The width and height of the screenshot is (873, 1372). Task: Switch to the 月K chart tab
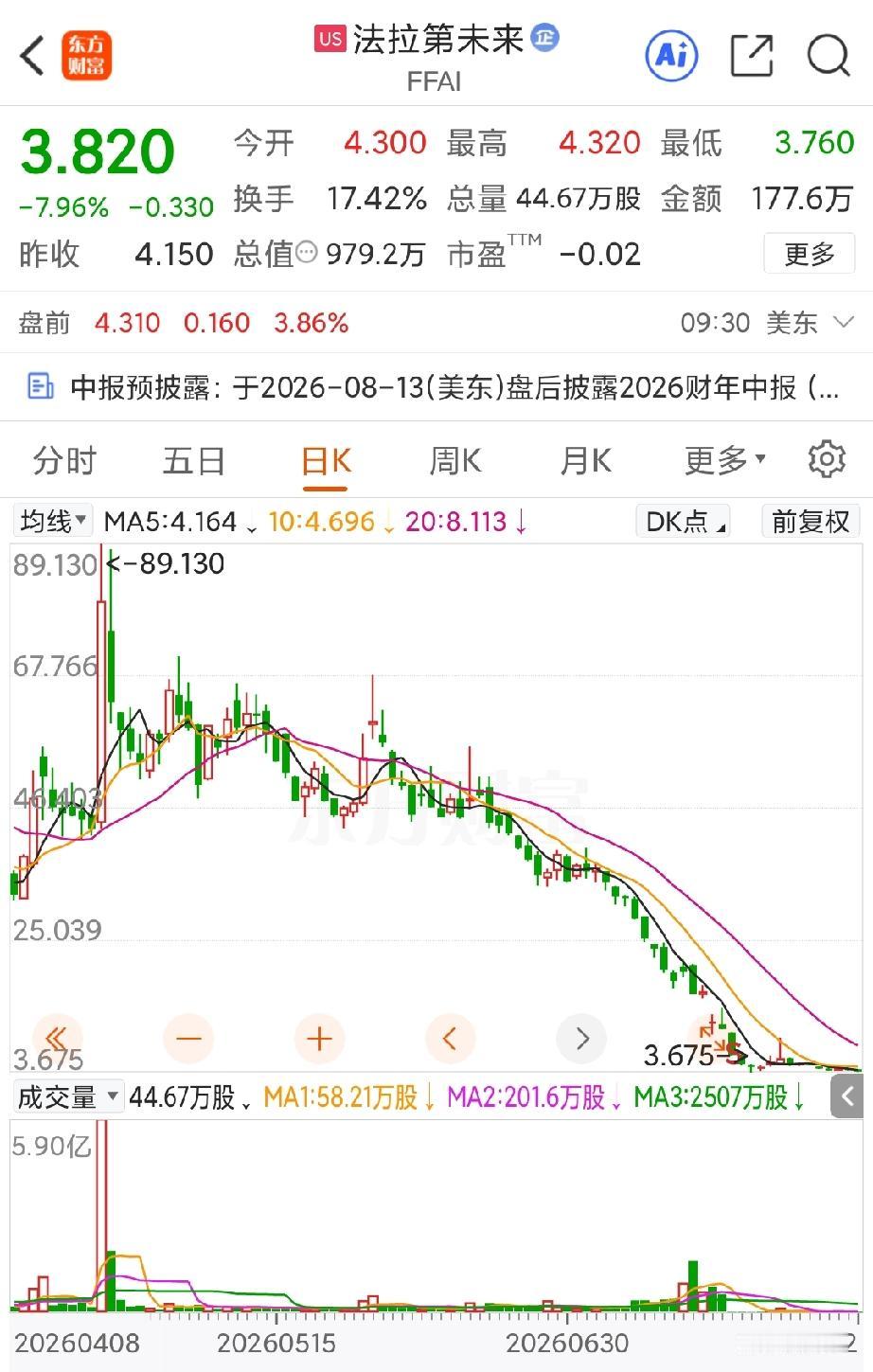click(x=586, y=461)
